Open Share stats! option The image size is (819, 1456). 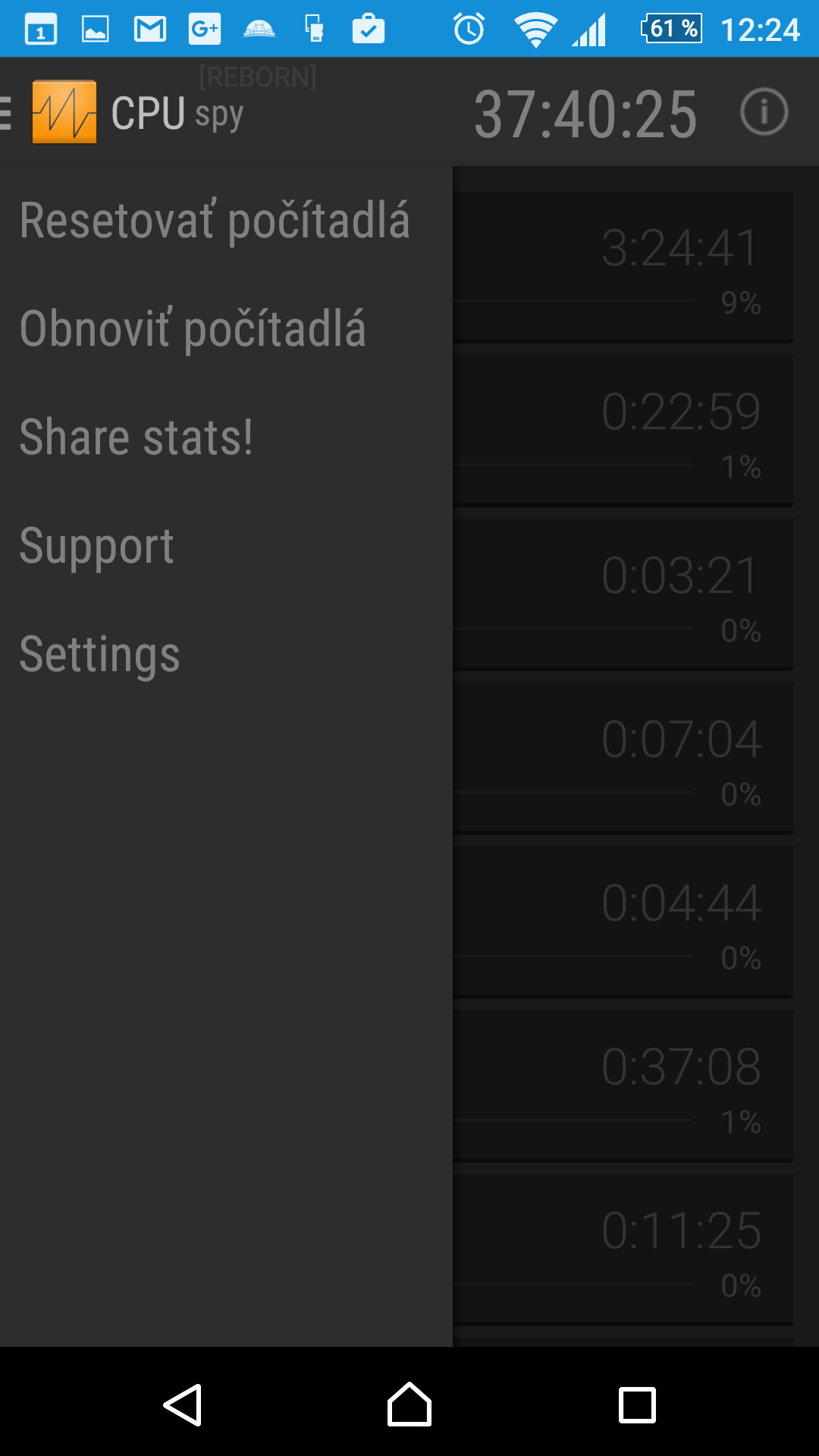click(226, 438)
